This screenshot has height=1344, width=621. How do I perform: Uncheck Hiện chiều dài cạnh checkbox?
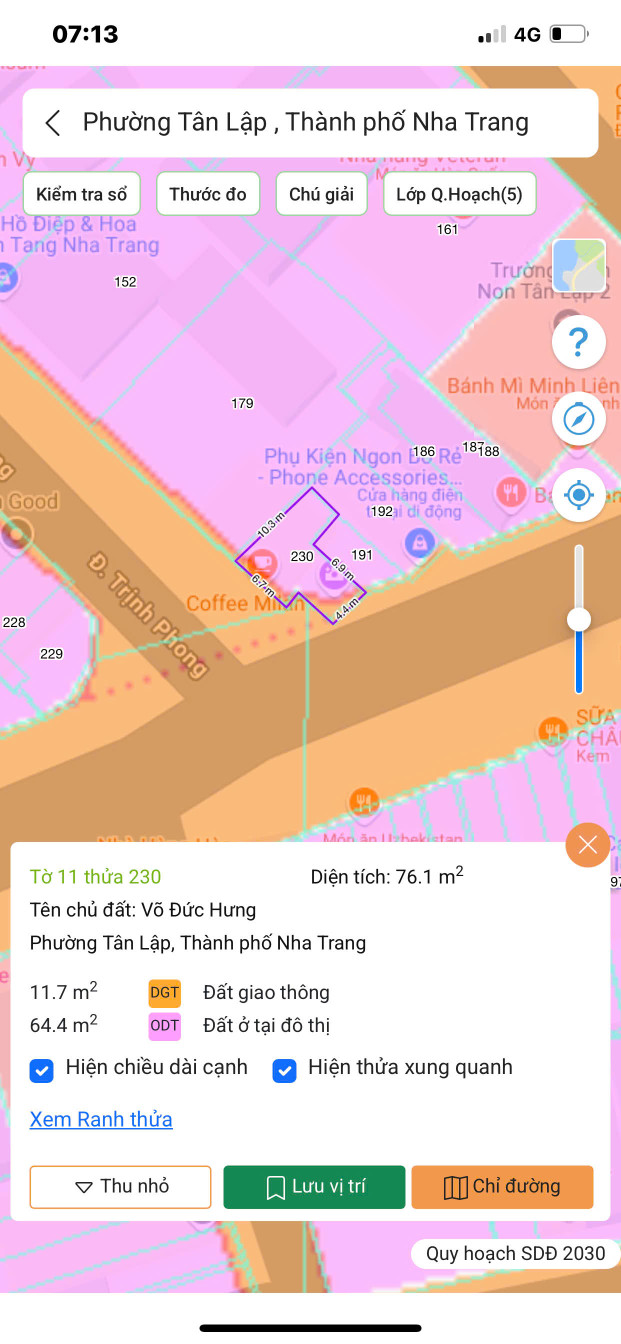pyautogui.click(x=42, y=1070)
